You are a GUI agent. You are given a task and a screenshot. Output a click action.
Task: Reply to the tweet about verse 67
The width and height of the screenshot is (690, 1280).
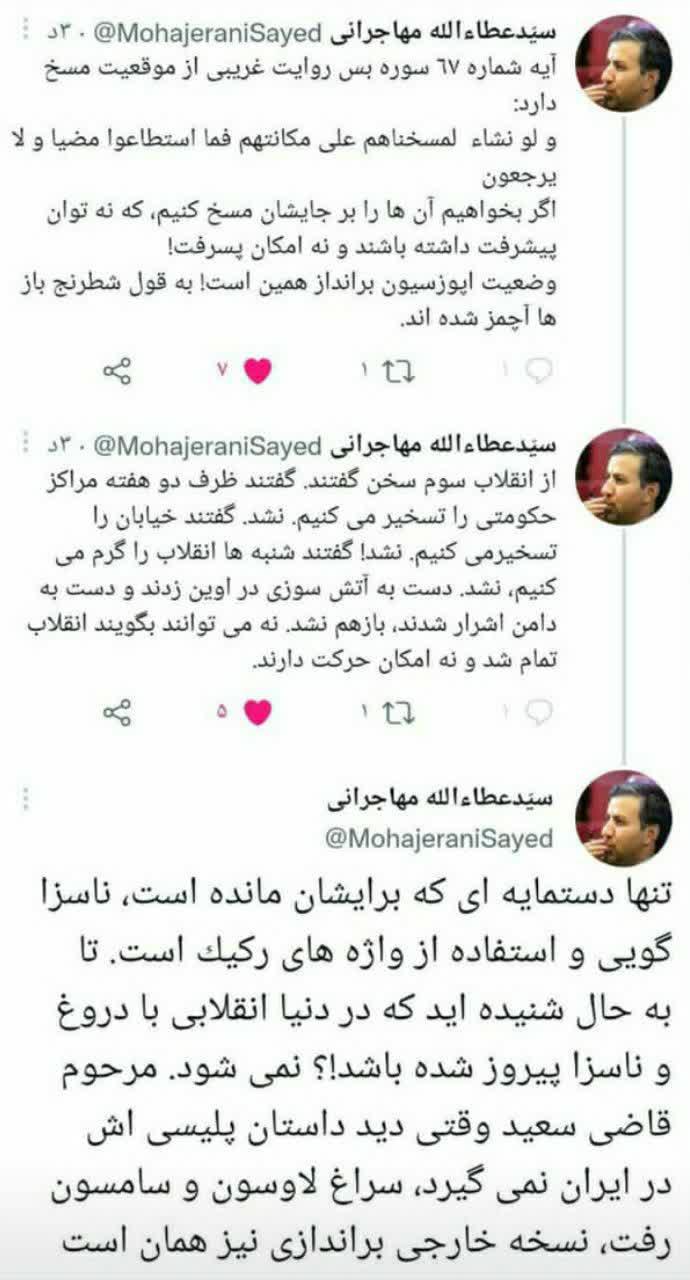540,371
